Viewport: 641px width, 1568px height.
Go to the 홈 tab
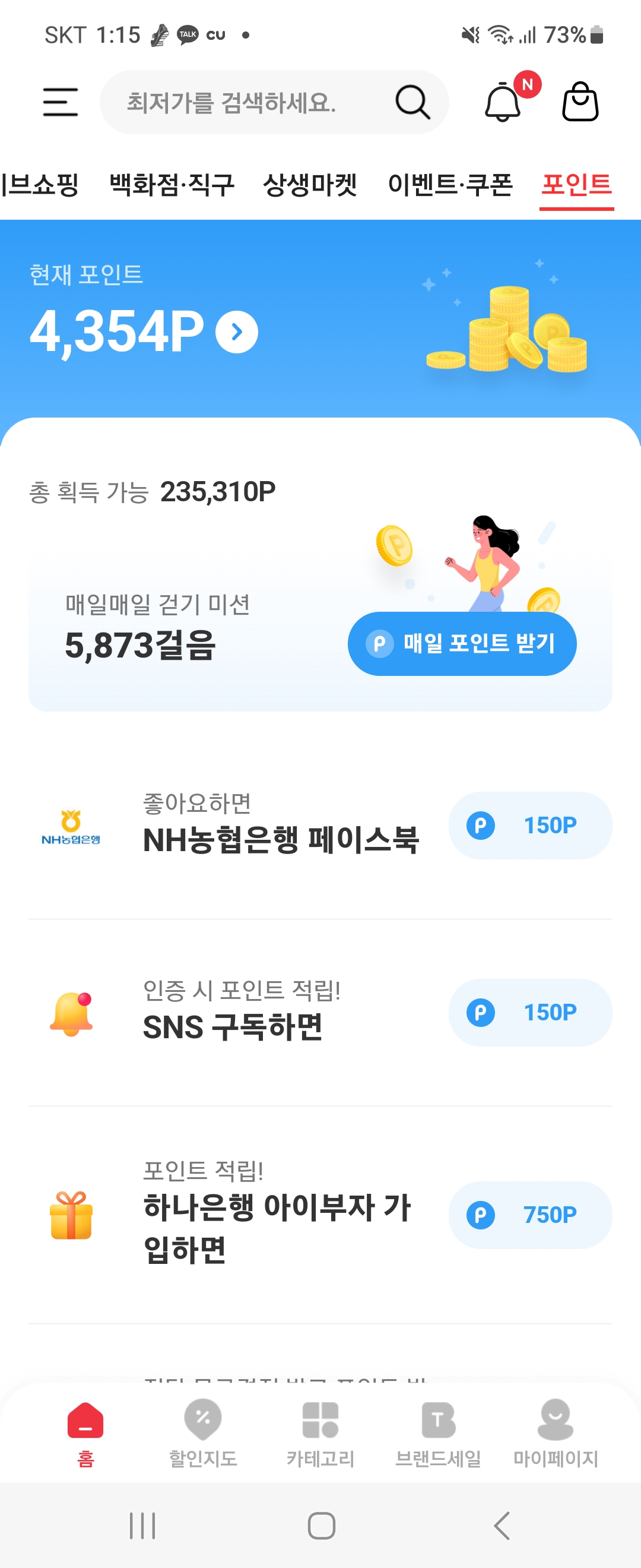(x=85, y=1431)
